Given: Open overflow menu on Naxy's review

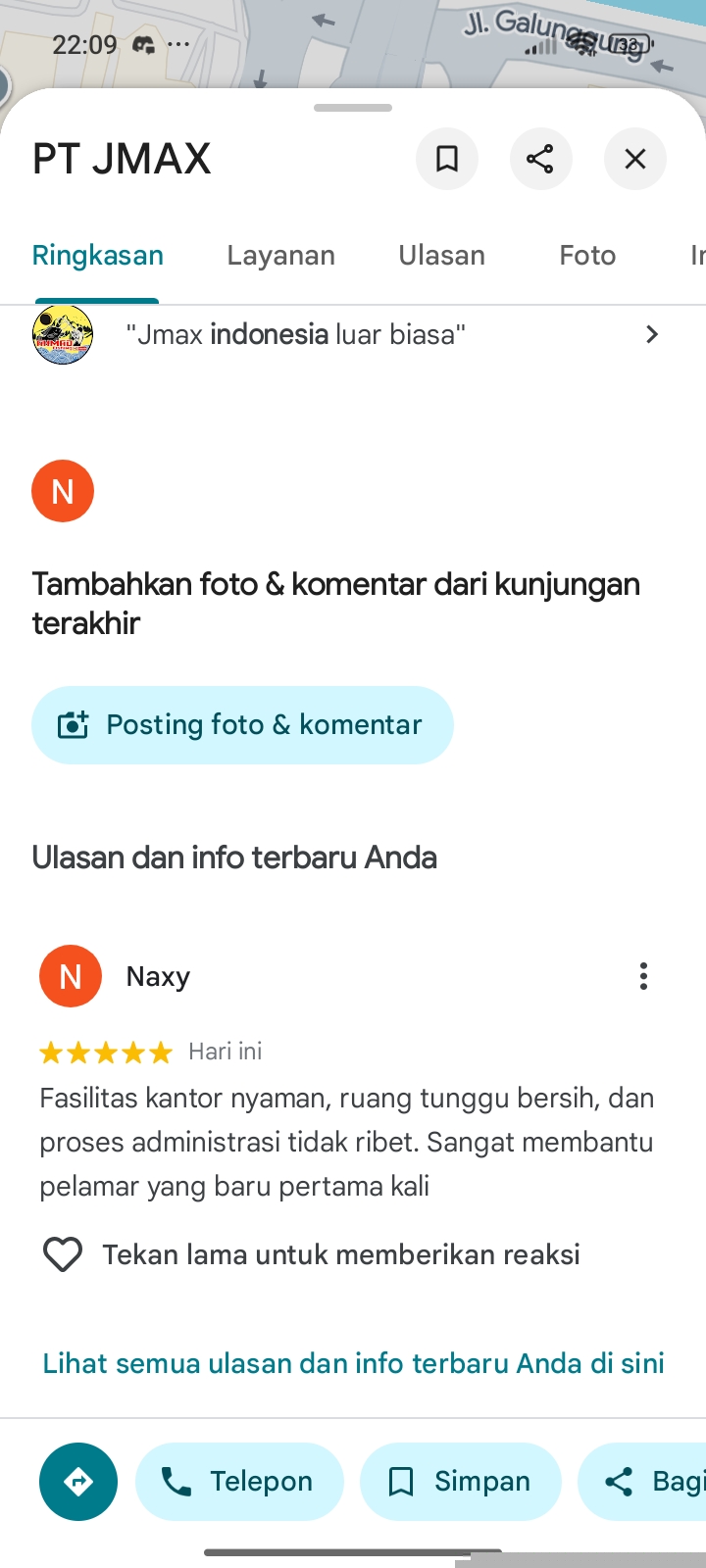Looking at the screenshot, I should point(643,976).
